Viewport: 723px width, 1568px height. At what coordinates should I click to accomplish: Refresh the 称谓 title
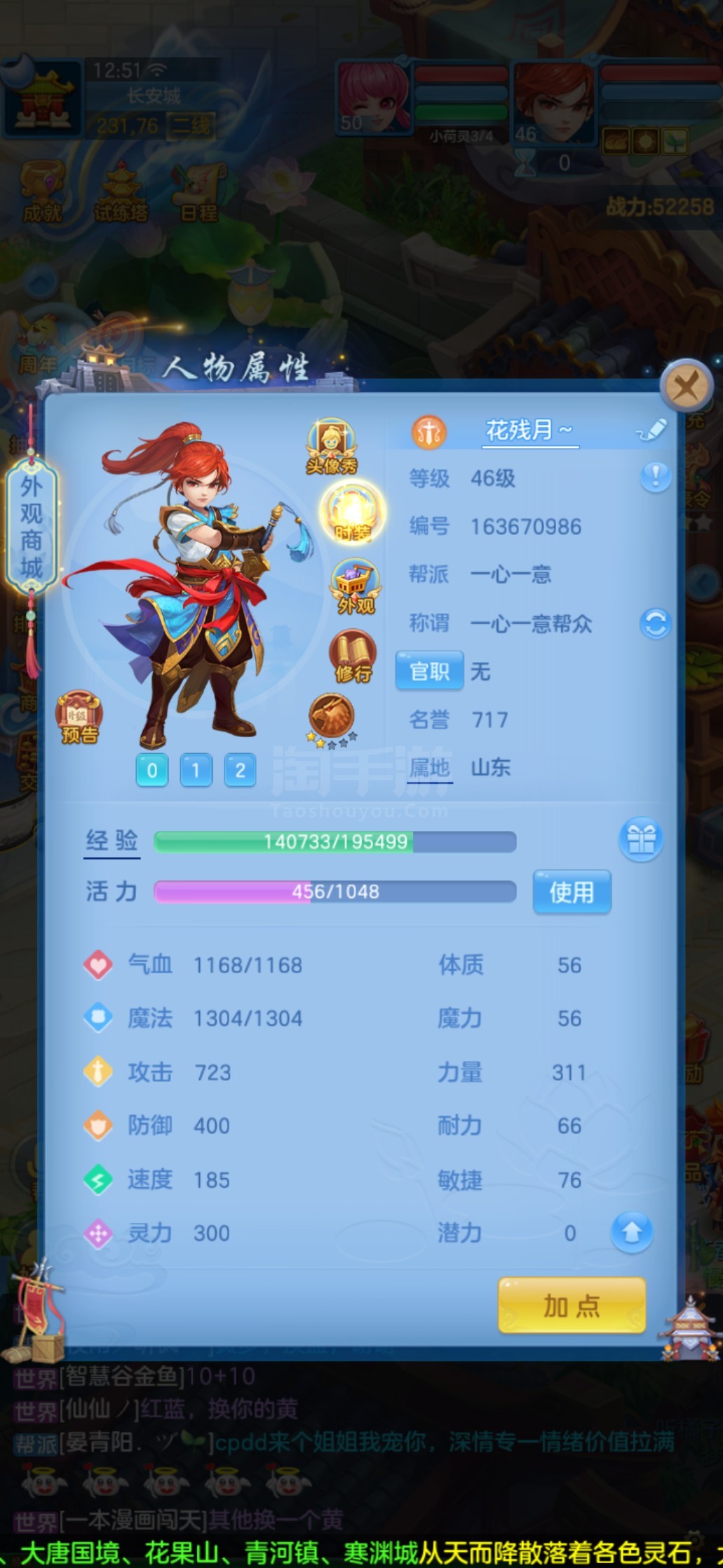[x=656, y=623]
